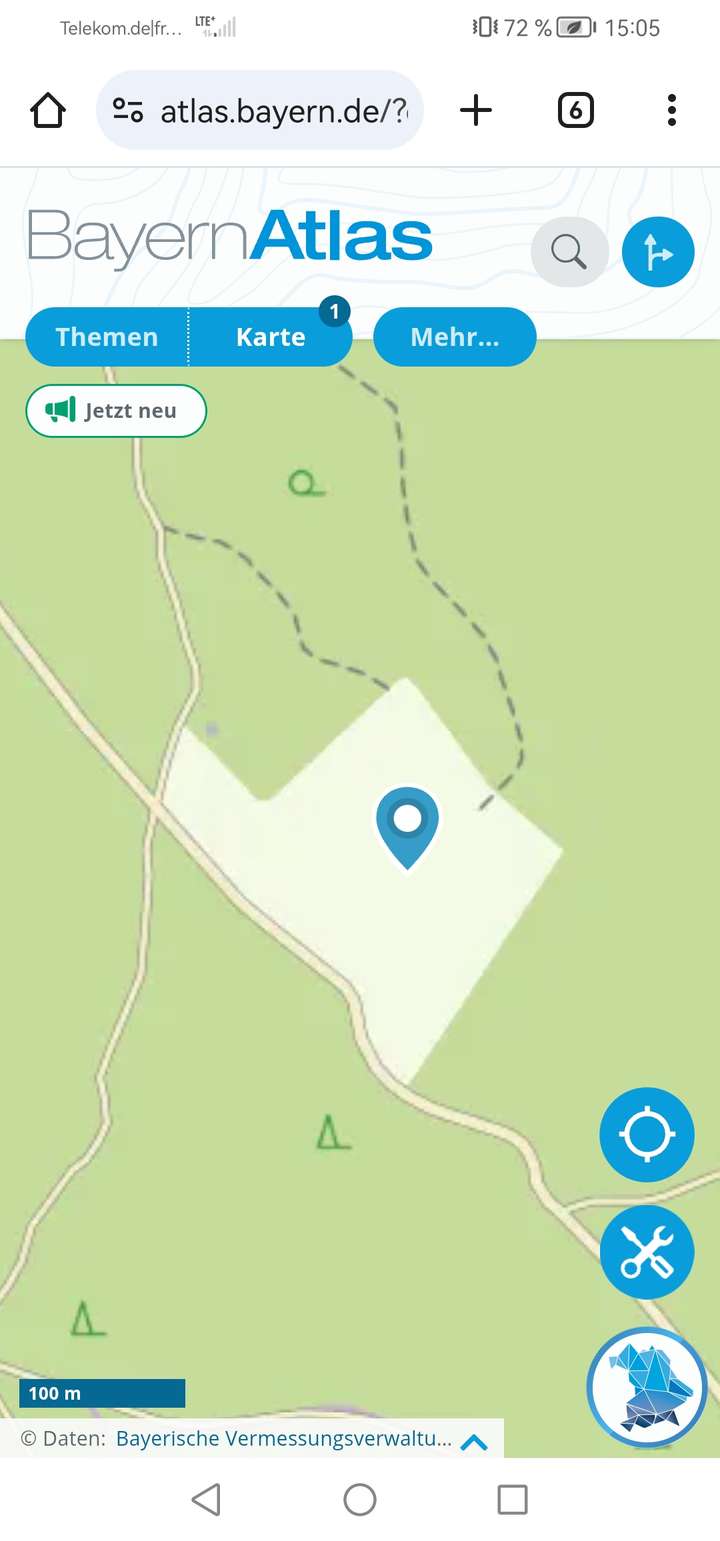Expand the data attribution footer
Screen dimensions: 720x1541
point(474,1442)
